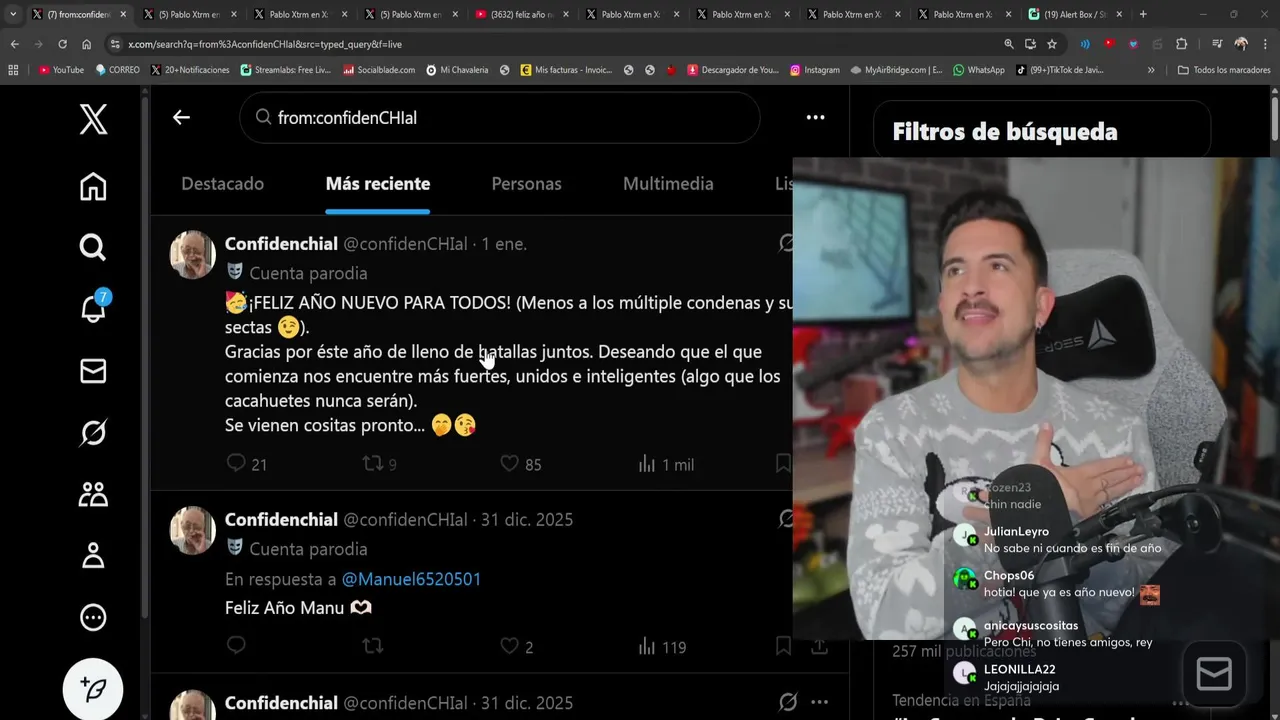This screenshot has height=720, width=1280.
Task: Tap the from:confidenCHIal search field
Action: 500,118
